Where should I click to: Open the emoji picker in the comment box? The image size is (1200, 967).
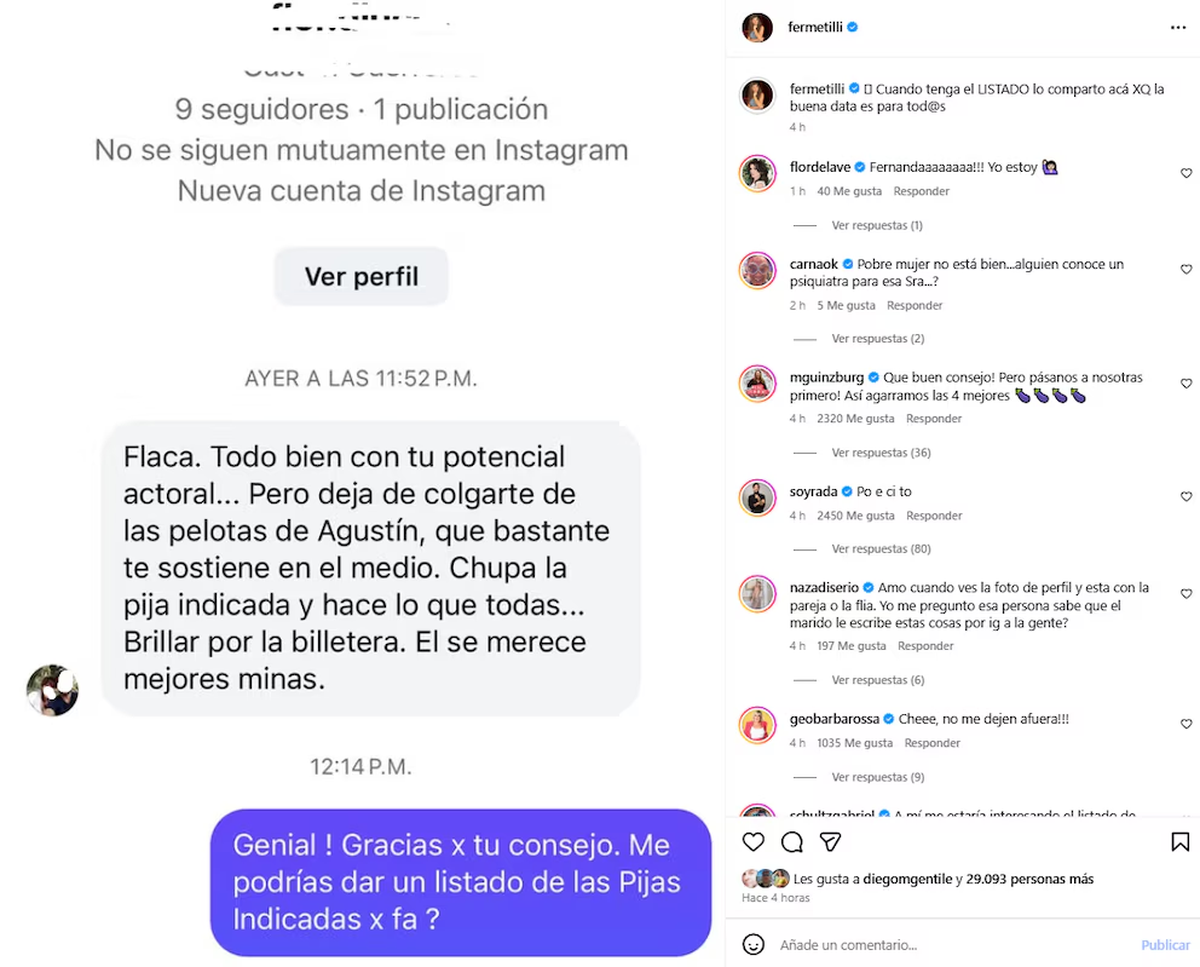tap(754, 944)
